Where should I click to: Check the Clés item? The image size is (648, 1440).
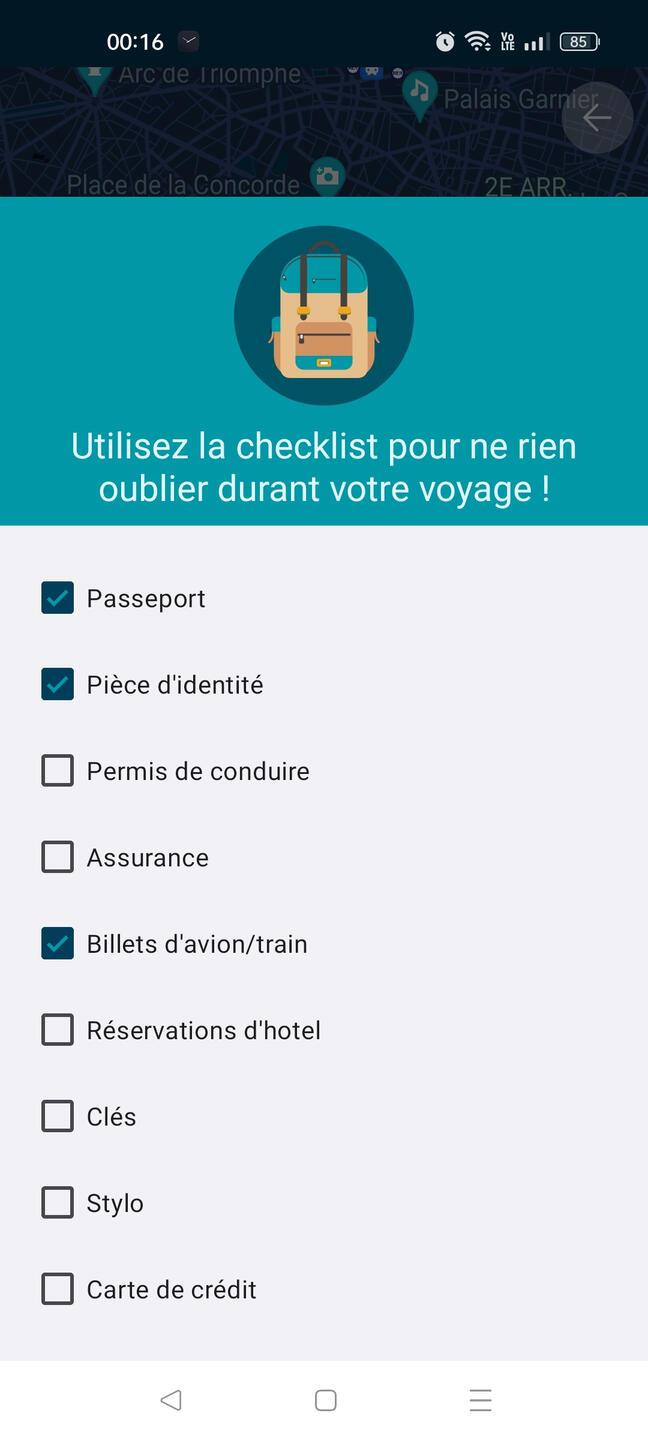pos(57,1116)
